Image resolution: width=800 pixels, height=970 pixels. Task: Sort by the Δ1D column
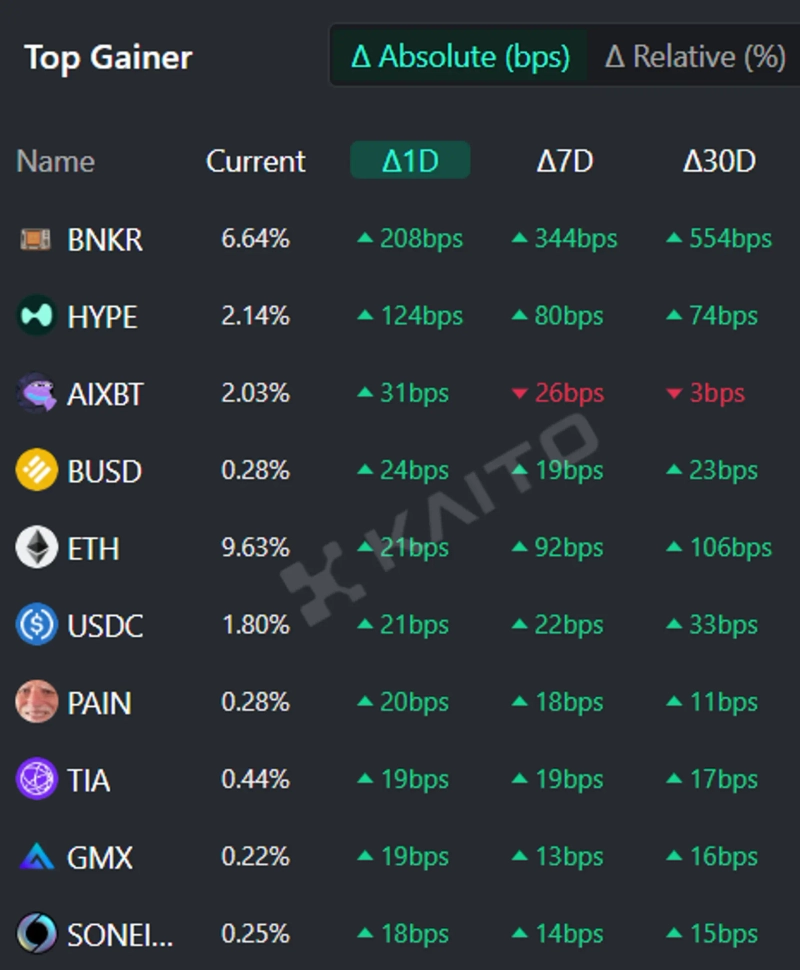[x=410, y=161]
